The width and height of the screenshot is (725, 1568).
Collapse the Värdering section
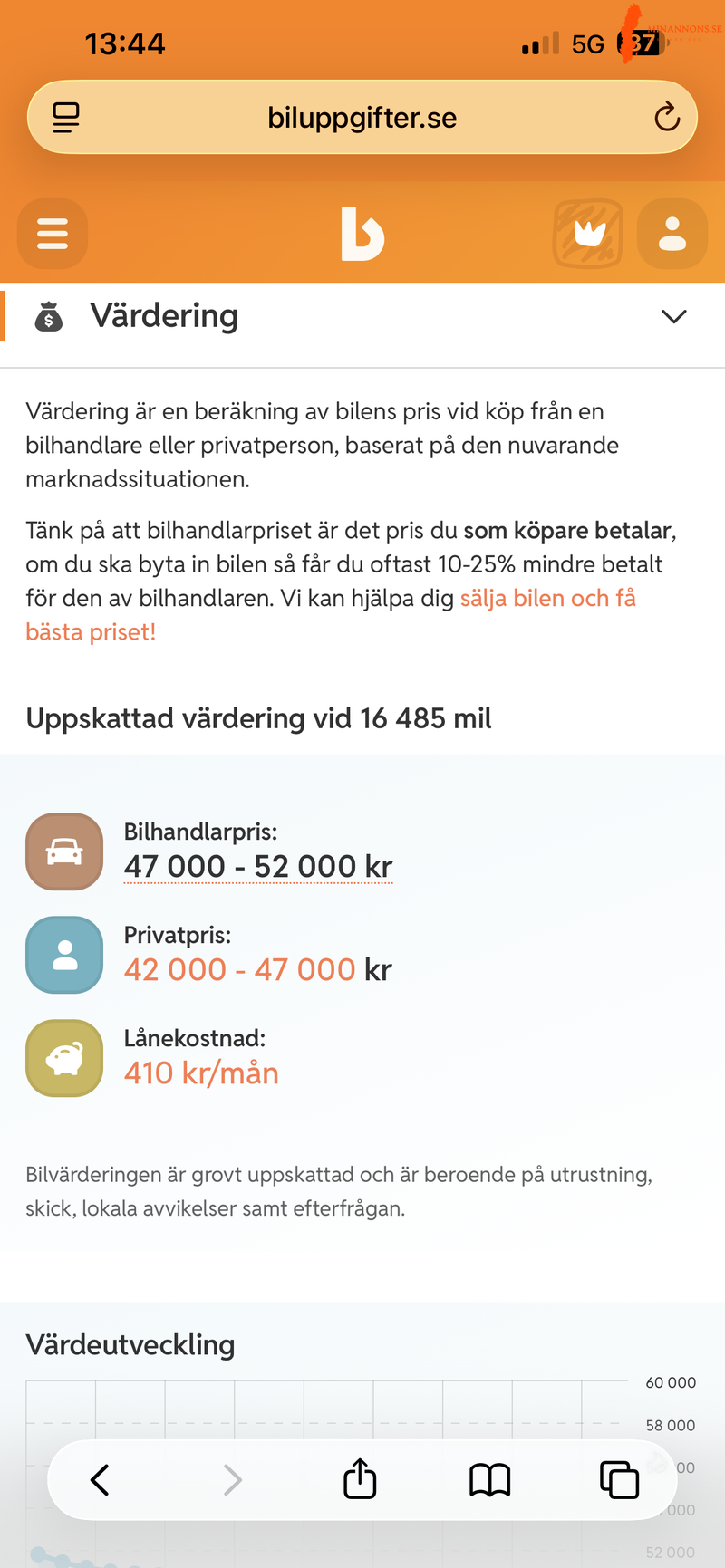click(x=674, y=316)
